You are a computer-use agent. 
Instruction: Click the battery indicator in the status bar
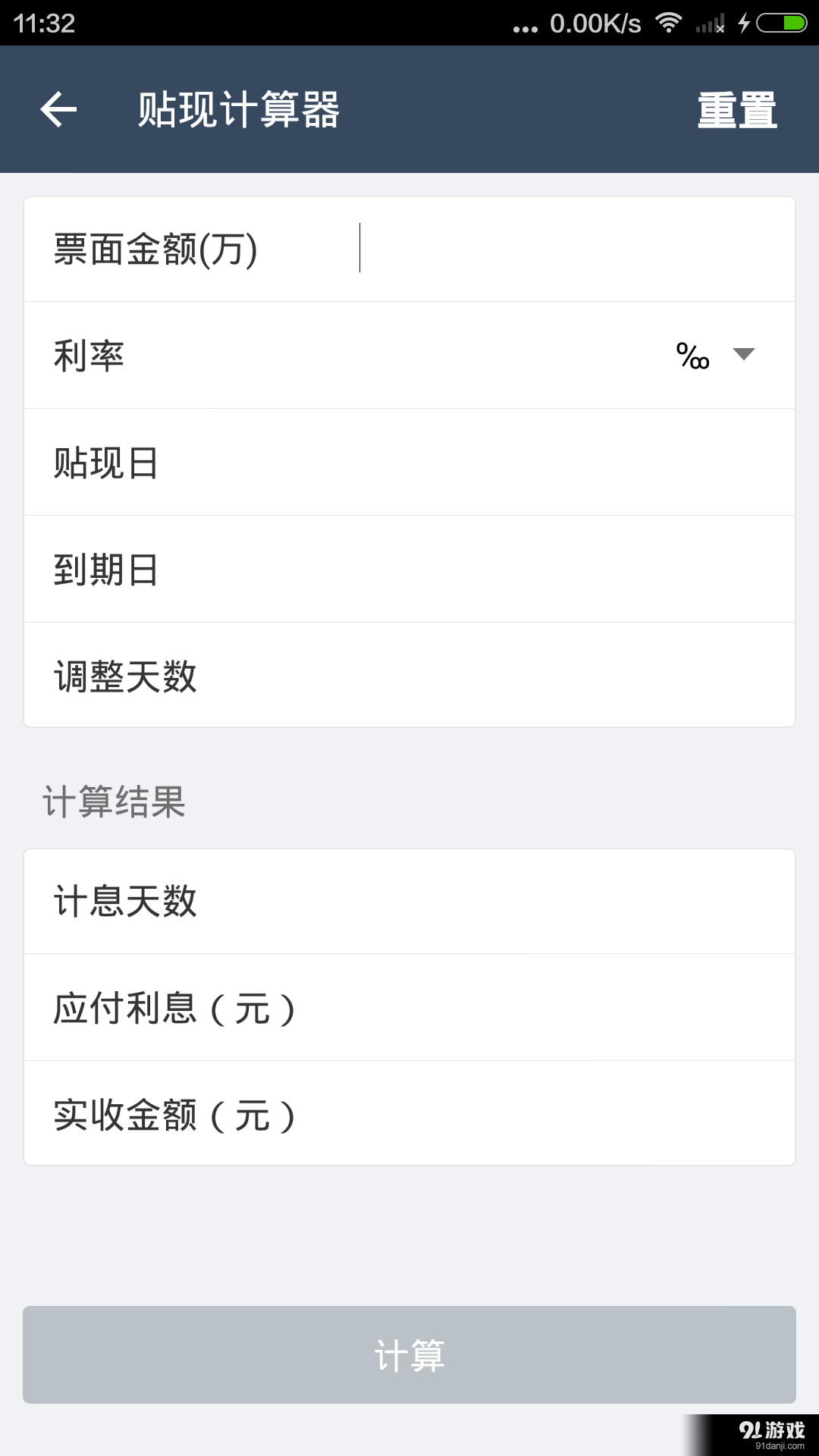point(781,23)
